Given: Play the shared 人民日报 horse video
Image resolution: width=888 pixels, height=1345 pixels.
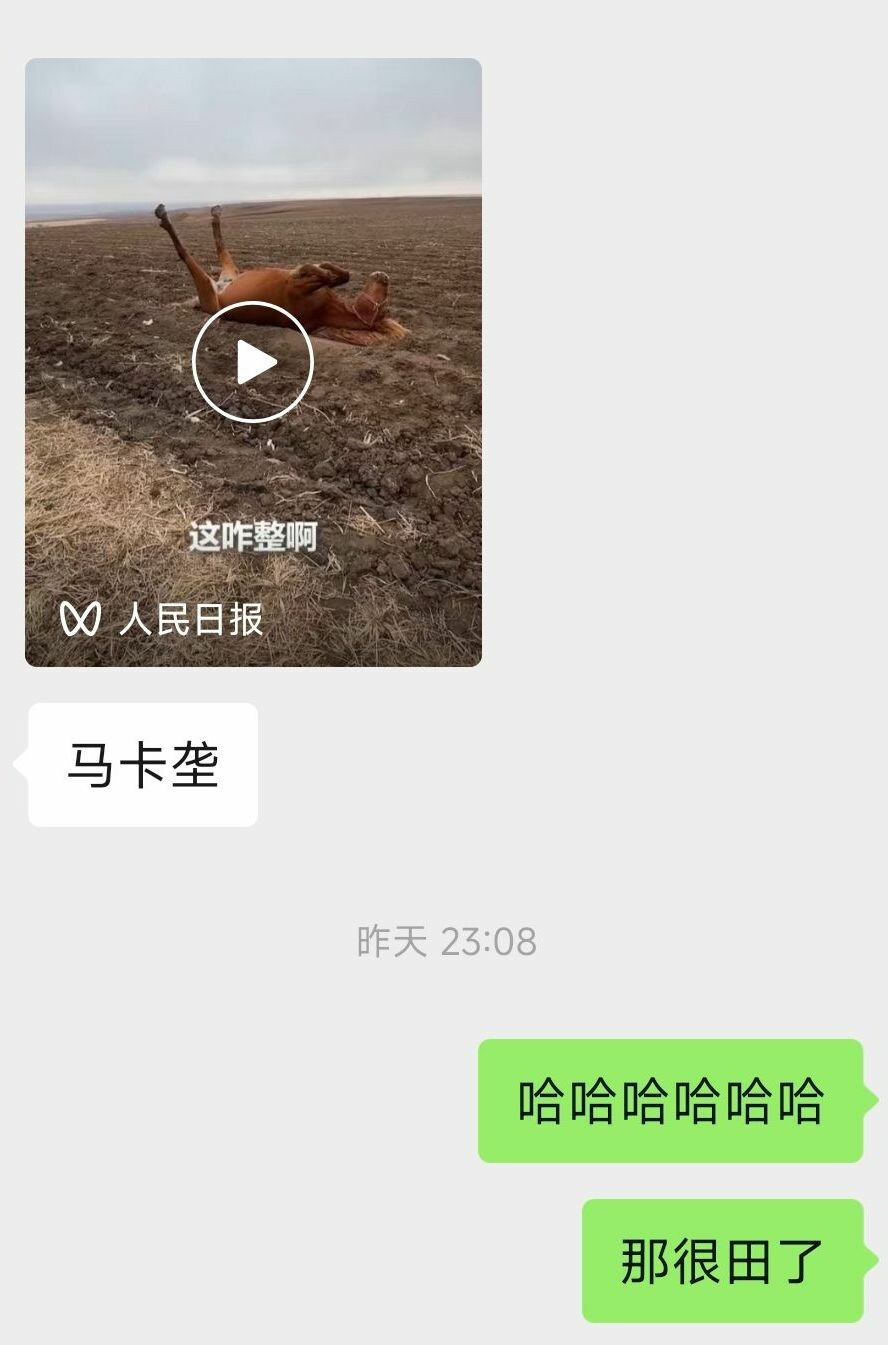Looking at the screenshot, I should coord(253,362).
